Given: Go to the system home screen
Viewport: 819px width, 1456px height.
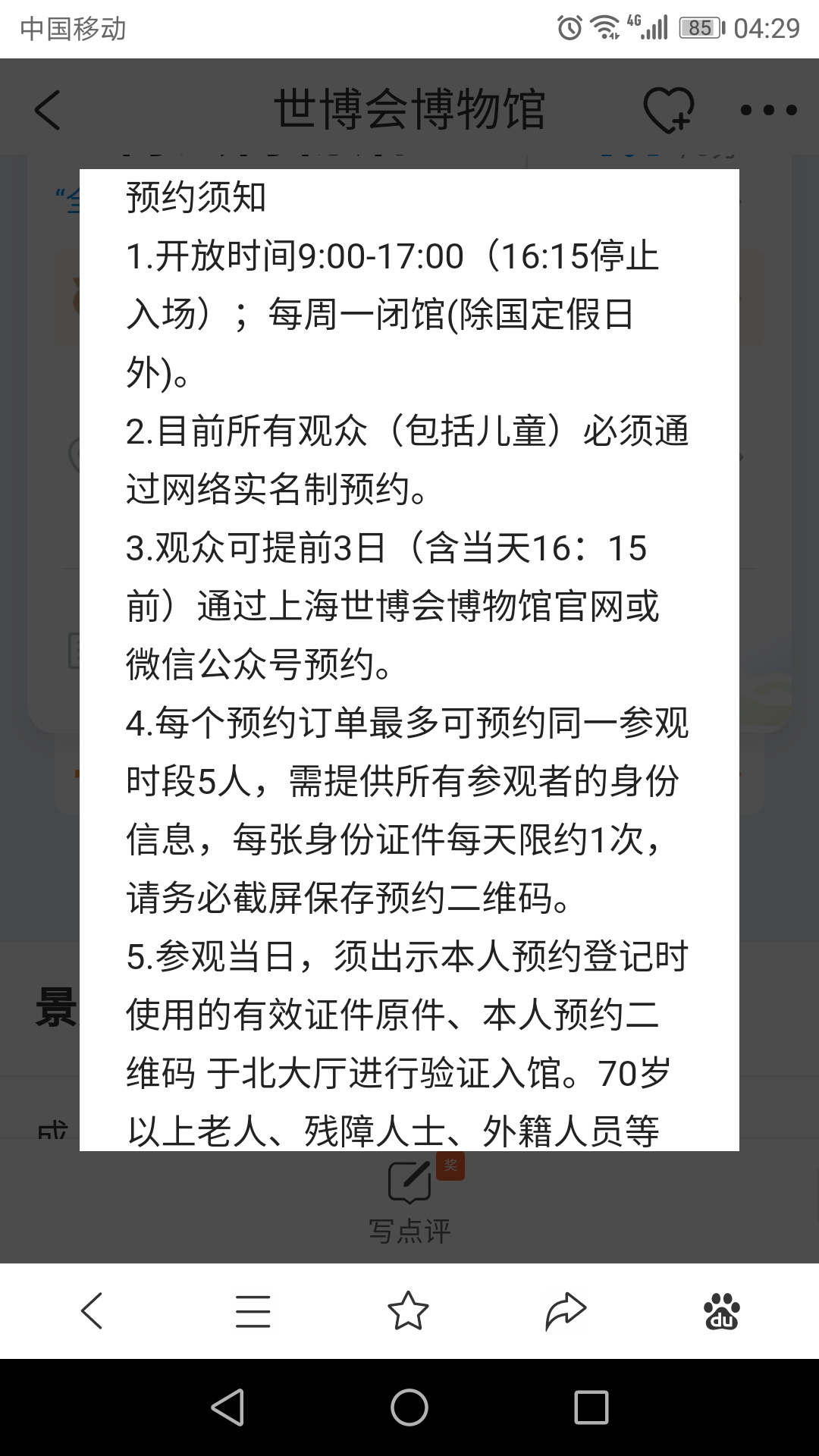Looking at the screenshot, I should coord(409,1407).
